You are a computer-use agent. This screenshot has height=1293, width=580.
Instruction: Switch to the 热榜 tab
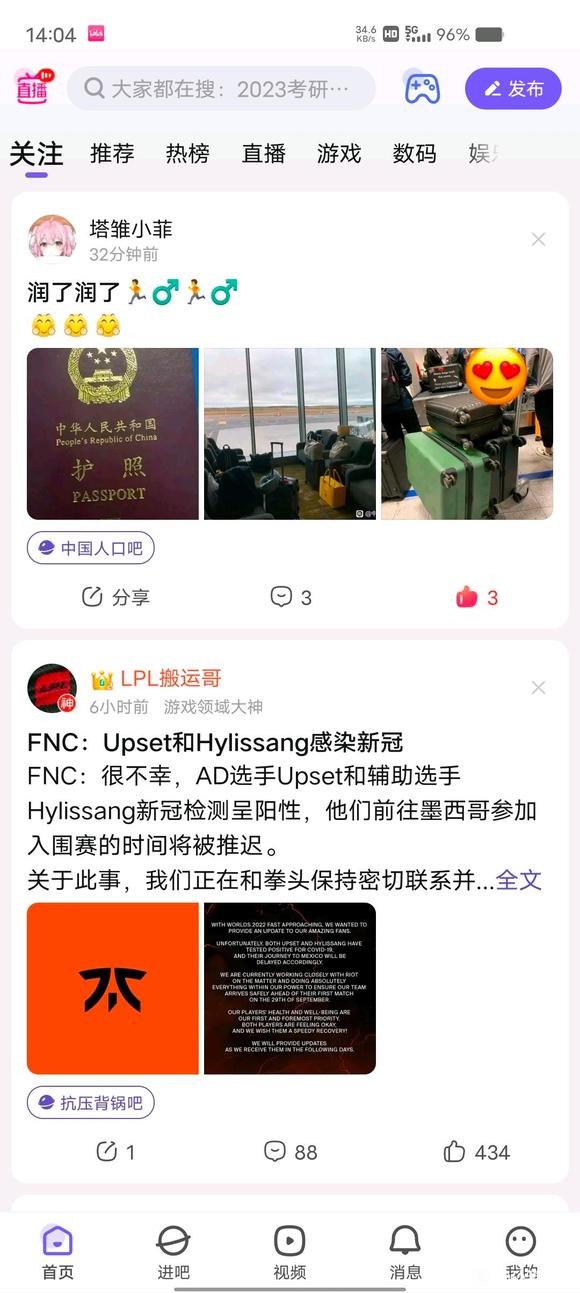tap(188, 153)
